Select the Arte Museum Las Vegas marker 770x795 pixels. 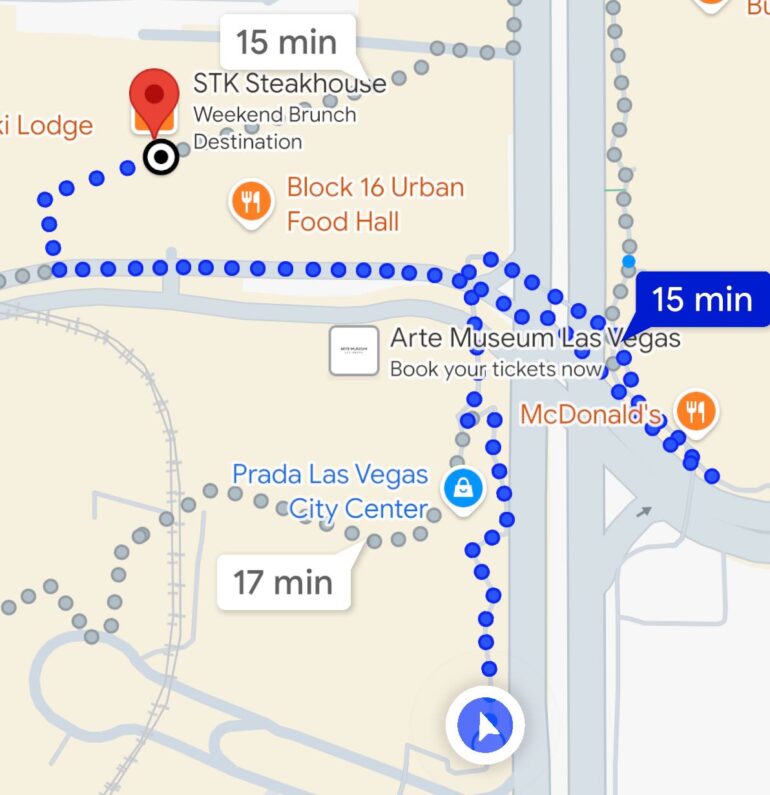tap(354, 351)
